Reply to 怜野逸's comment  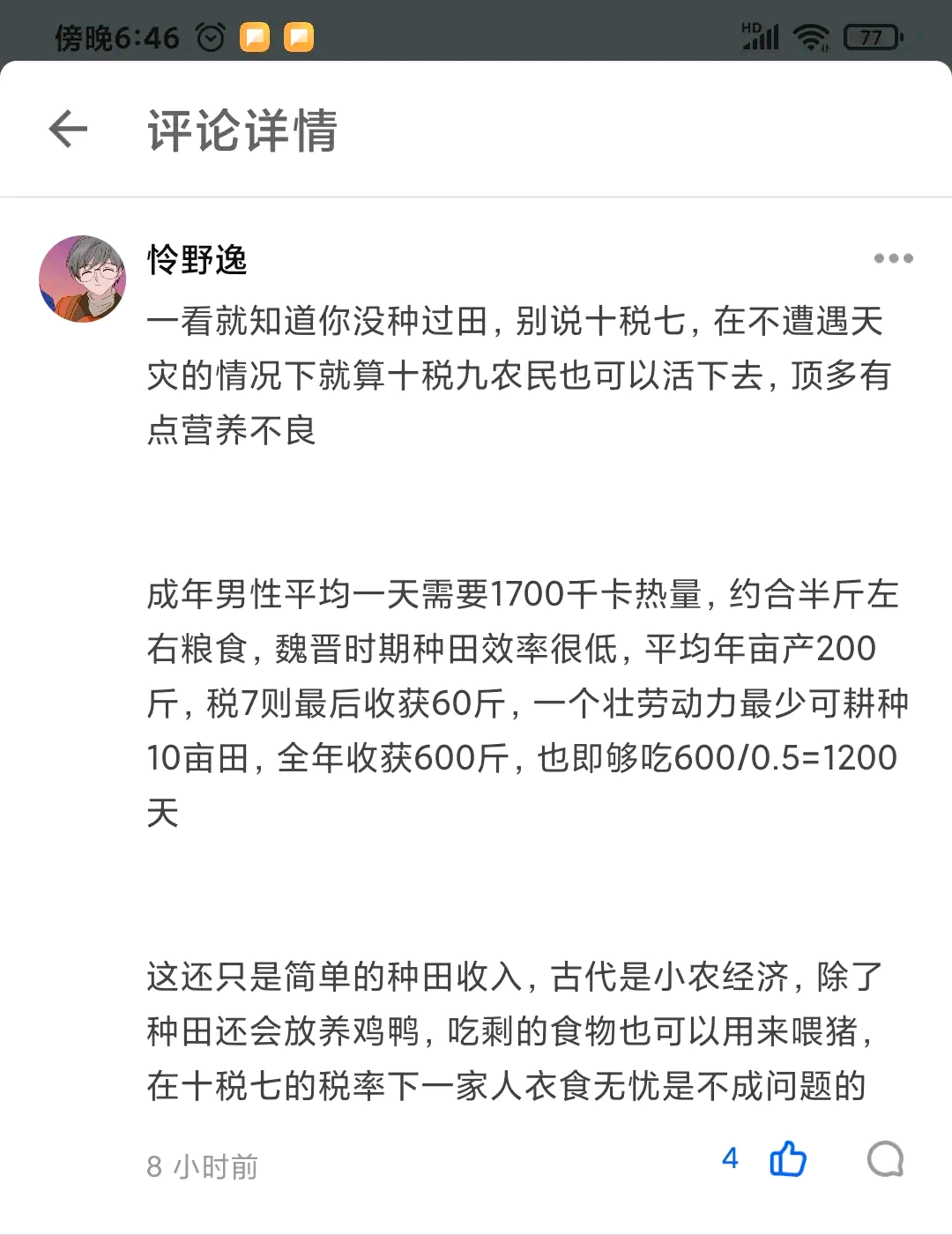[885, 1158]
